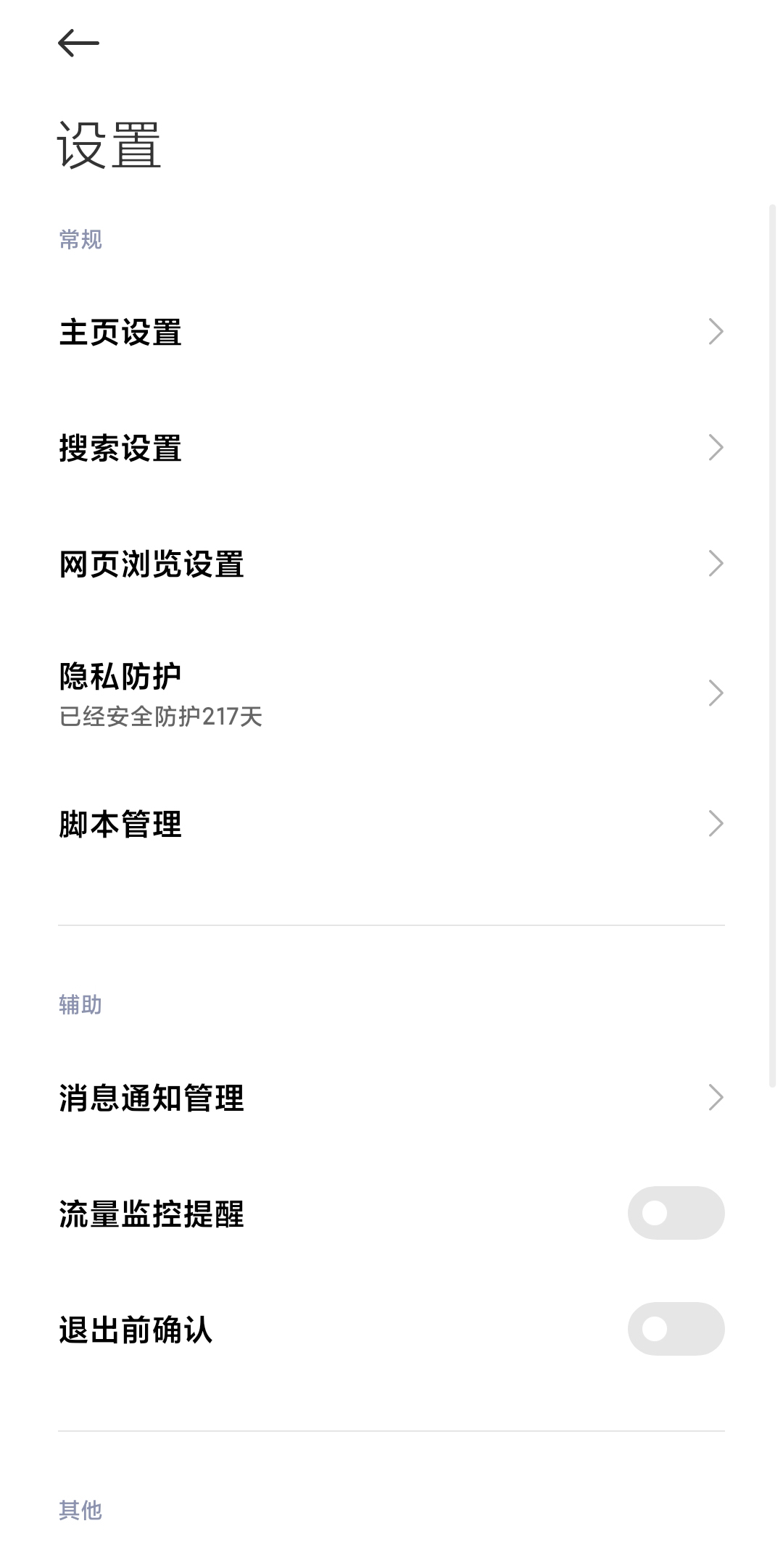This screenshot has height=1568, width=783.
Task: 点击辅助分组标题
Action: point(80,1004)
